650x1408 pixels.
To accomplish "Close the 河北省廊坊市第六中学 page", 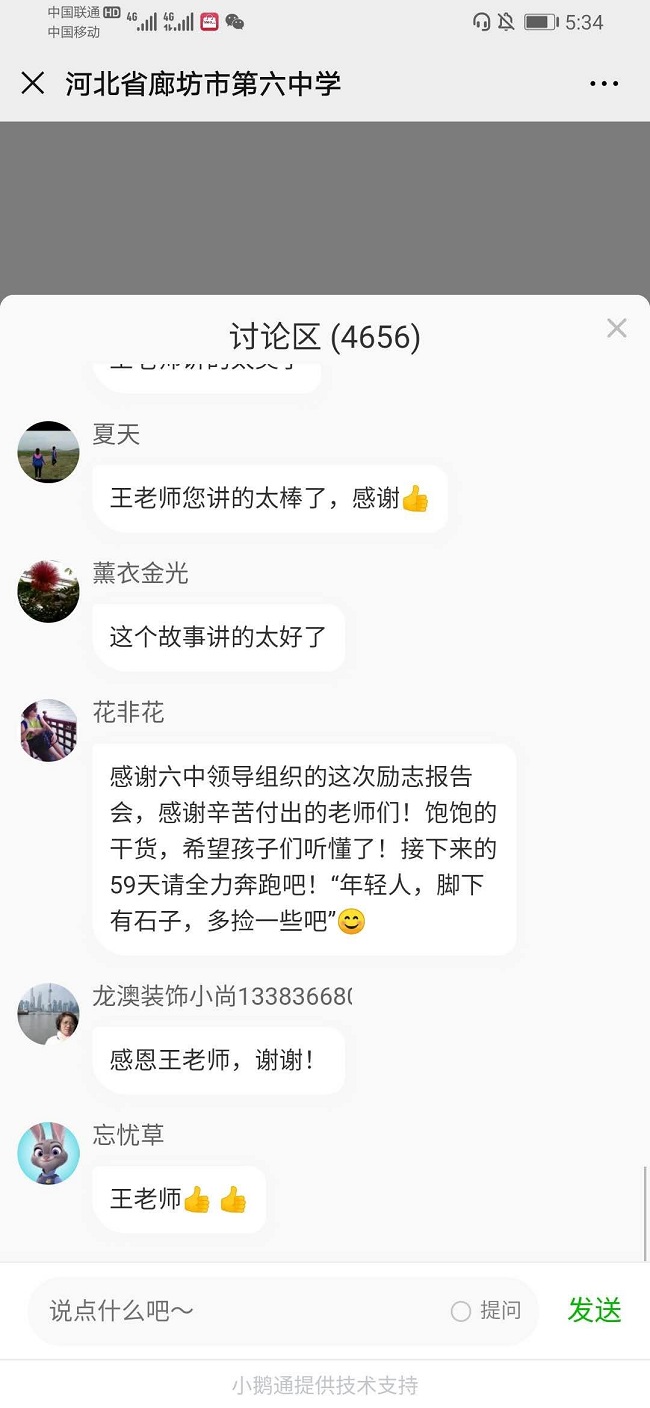I will click(33, 83).
